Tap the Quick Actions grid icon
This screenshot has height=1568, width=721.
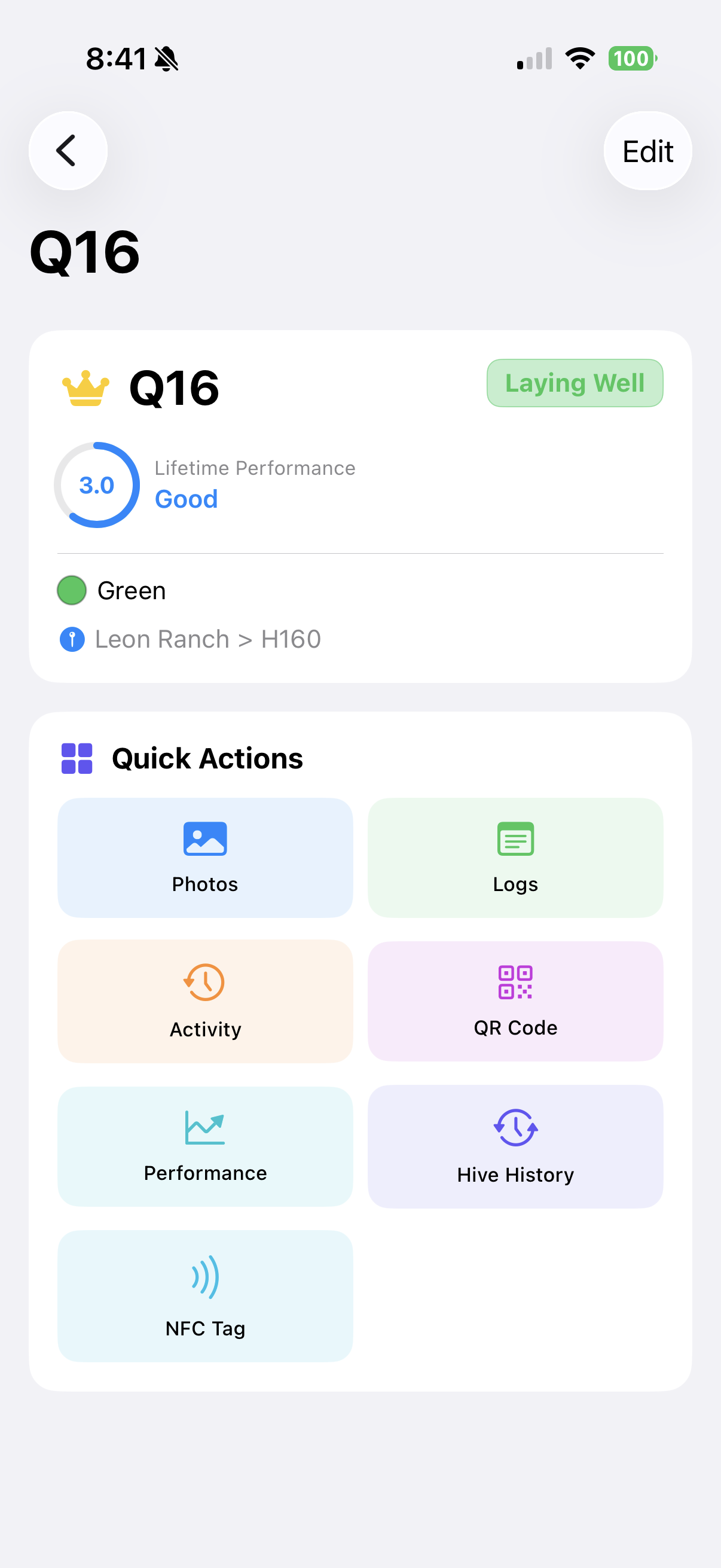click(x=77, y=758)
